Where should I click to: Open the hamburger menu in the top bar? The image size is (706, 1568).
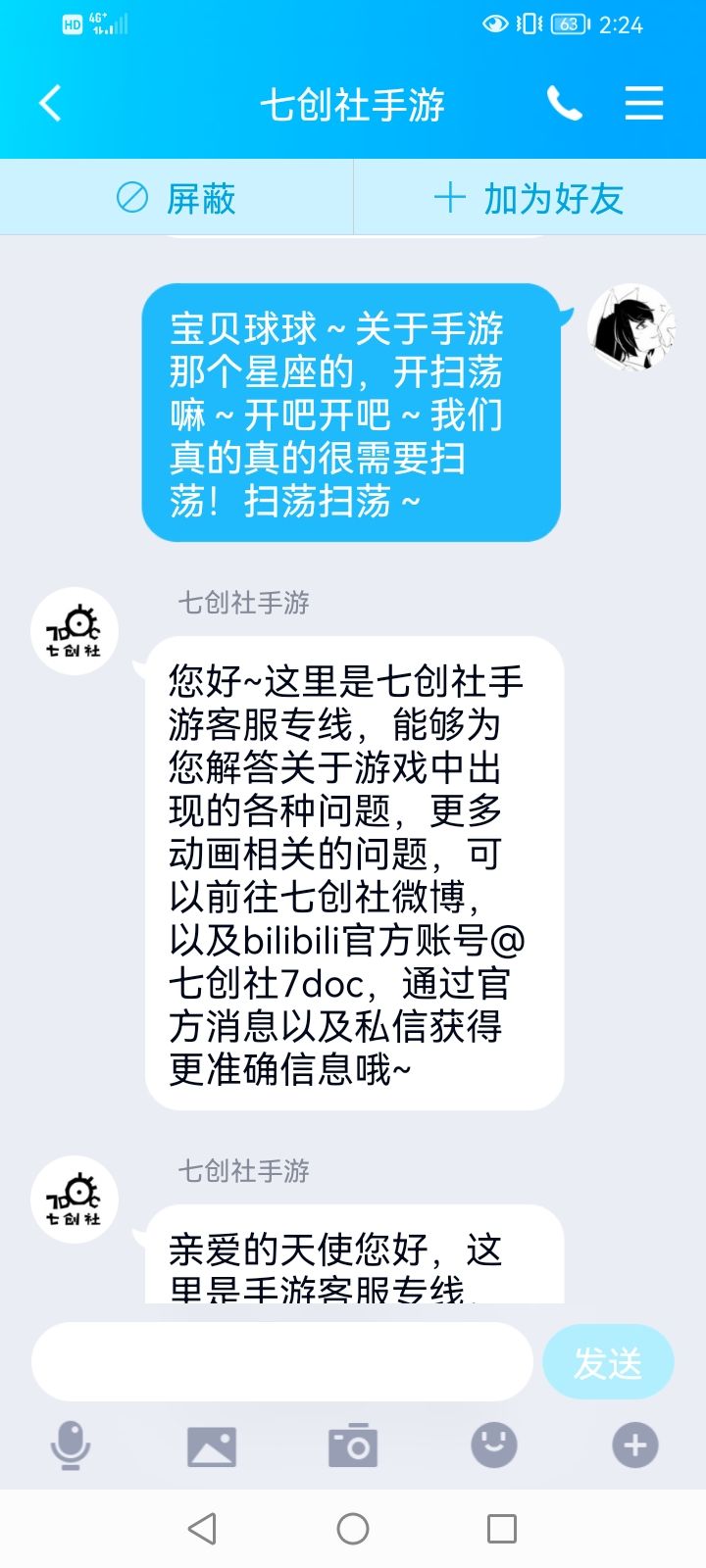[x=644, y=103]
